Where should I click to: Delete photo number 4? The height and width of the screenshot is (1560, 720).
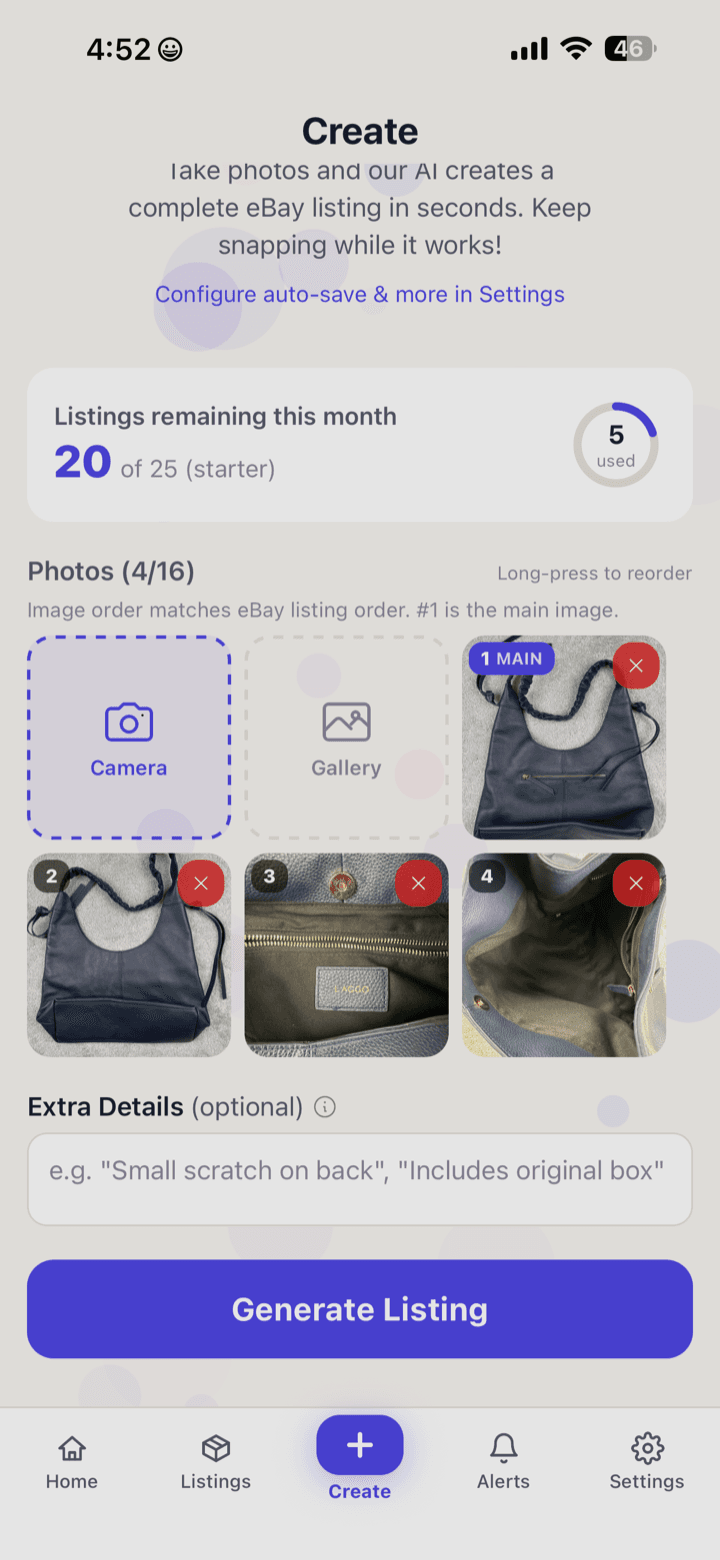[x=636, y=883]
